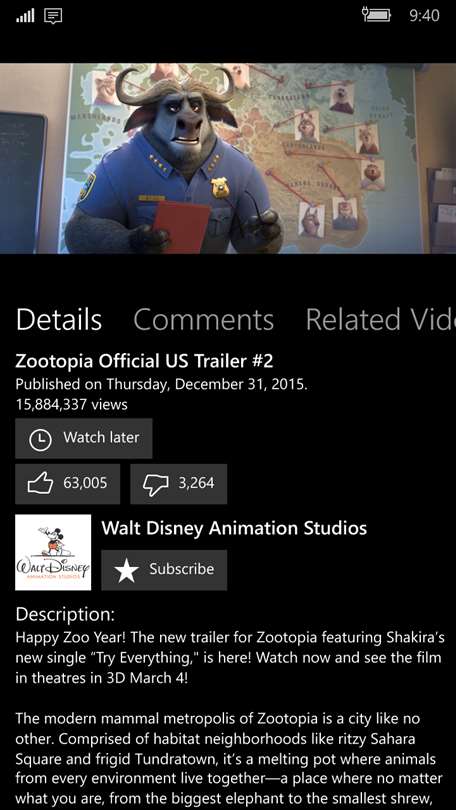The image size is (456, 810).
Task: Open Walt Disney Animation Studios channel avatar
Action: (x=53, y=552)
